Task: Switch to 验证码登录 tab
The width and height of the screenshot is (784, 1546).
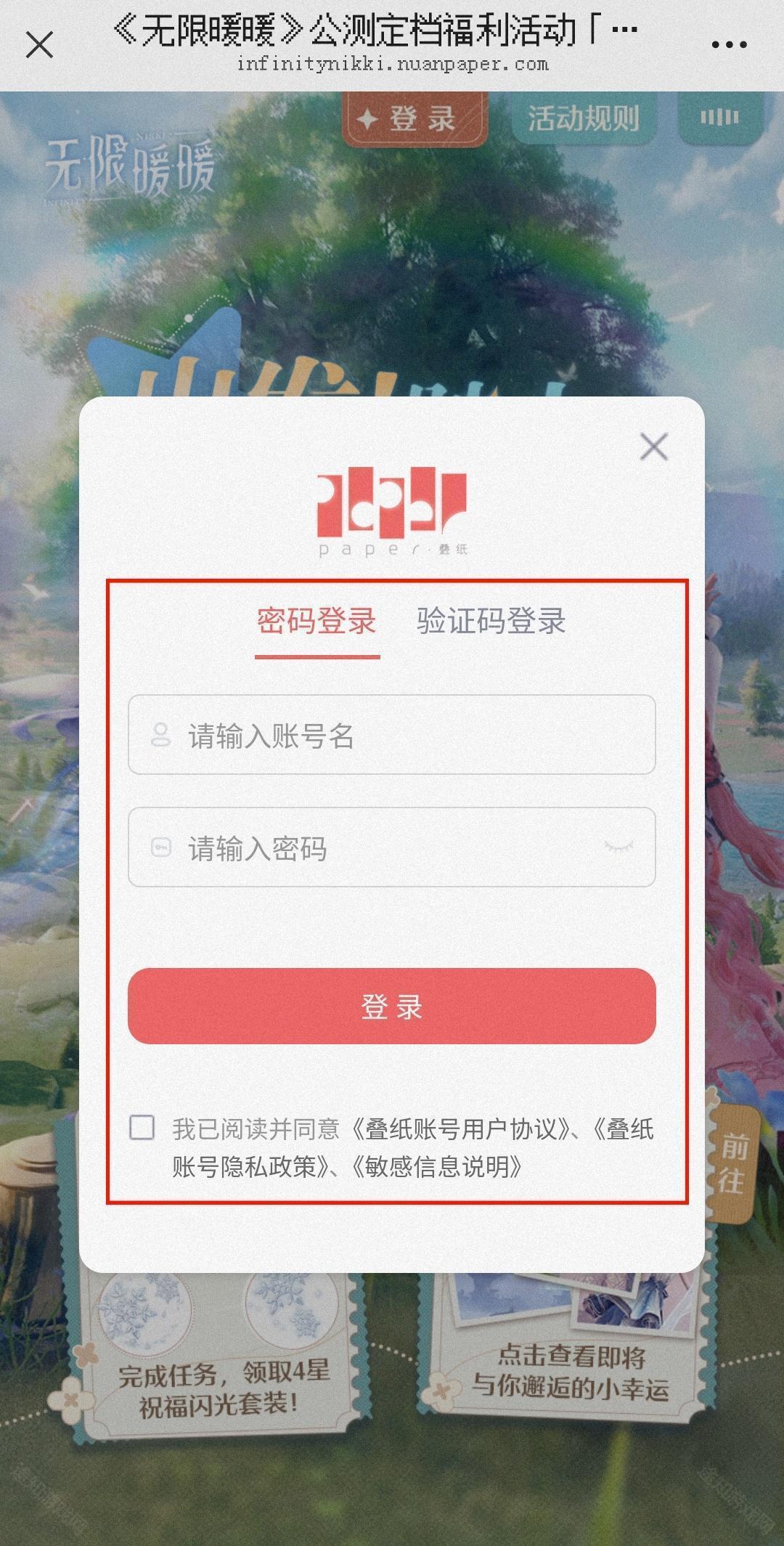Action: tap(491, 622)
